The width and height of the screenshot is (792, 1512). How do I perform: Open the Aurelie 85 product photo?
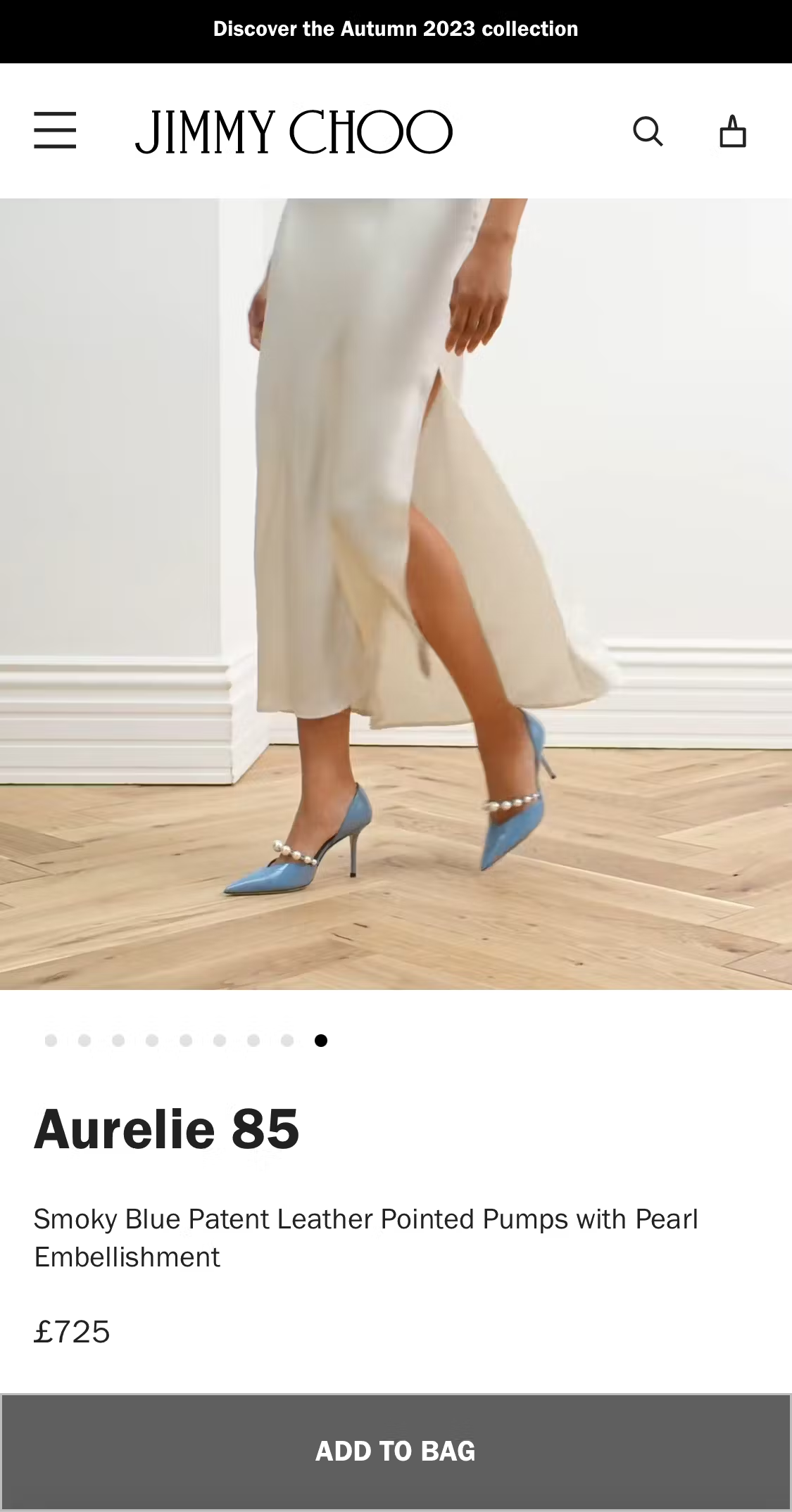[x=396, y=594]
